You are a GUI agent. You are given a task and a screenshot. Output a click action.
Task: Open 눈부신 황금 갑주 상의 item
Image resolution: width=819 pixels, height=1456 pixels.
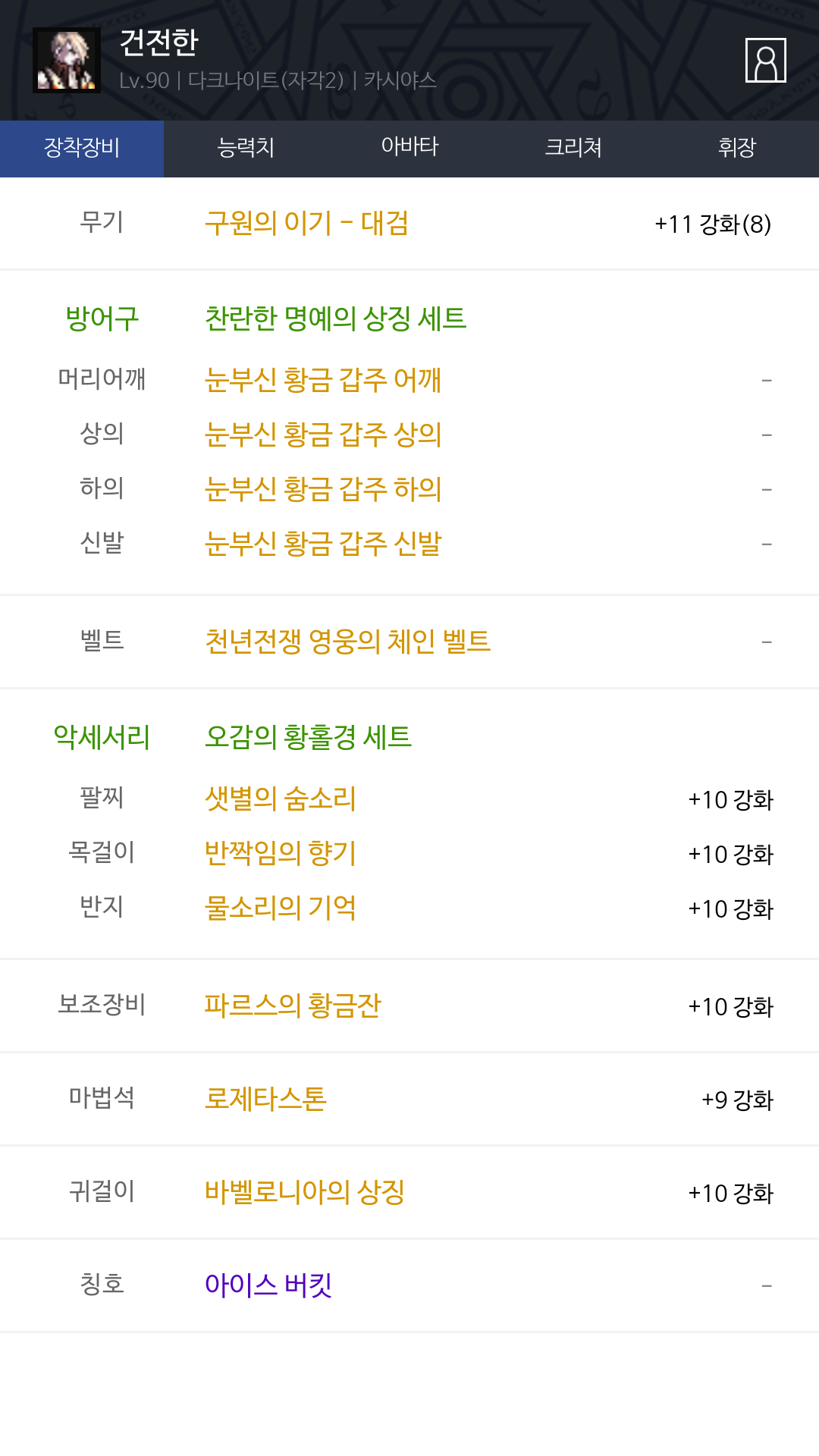(x=323, y=434)
